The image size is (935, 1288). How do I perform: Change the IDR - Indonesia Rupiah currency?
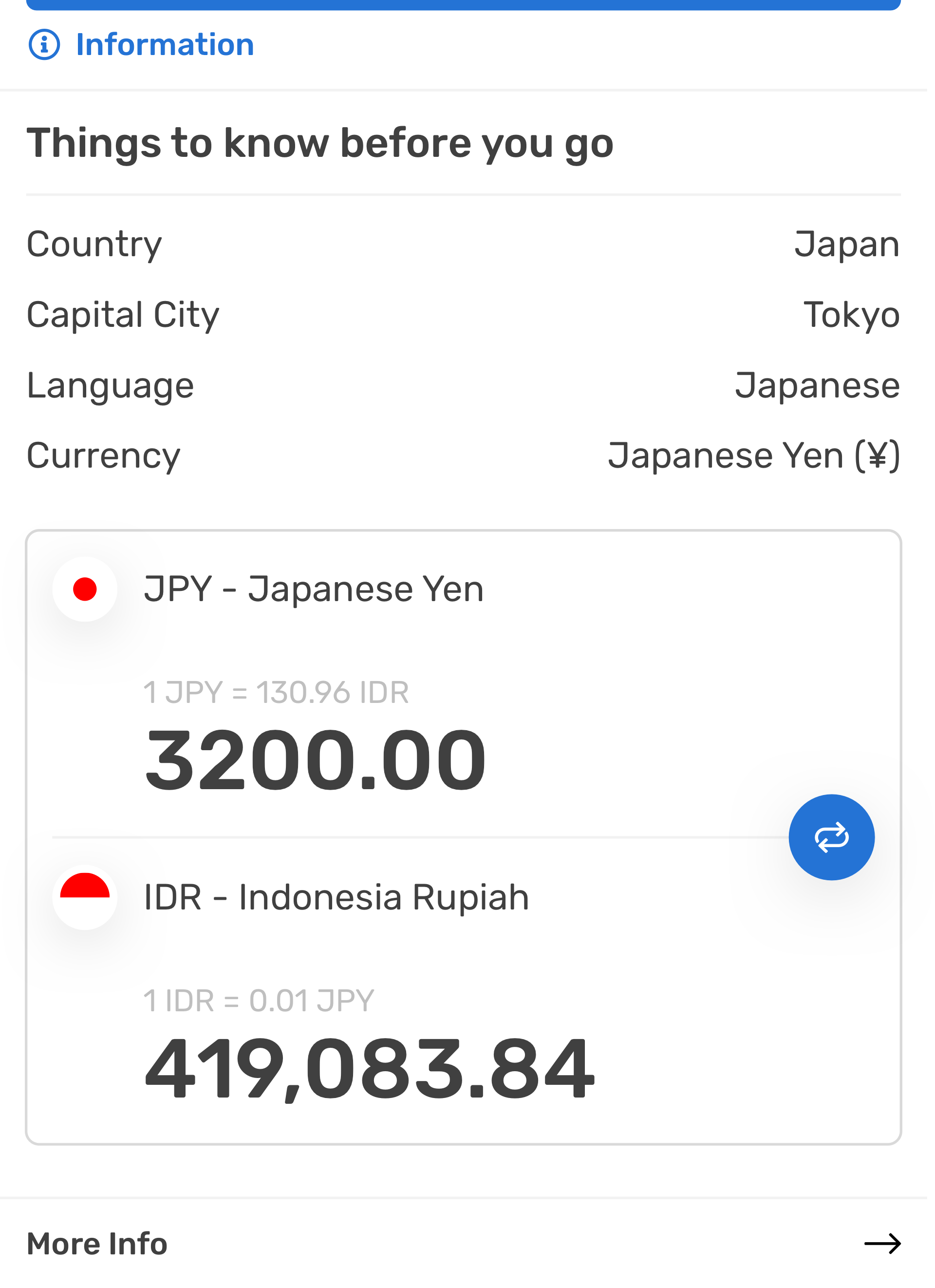coord(336,897)
